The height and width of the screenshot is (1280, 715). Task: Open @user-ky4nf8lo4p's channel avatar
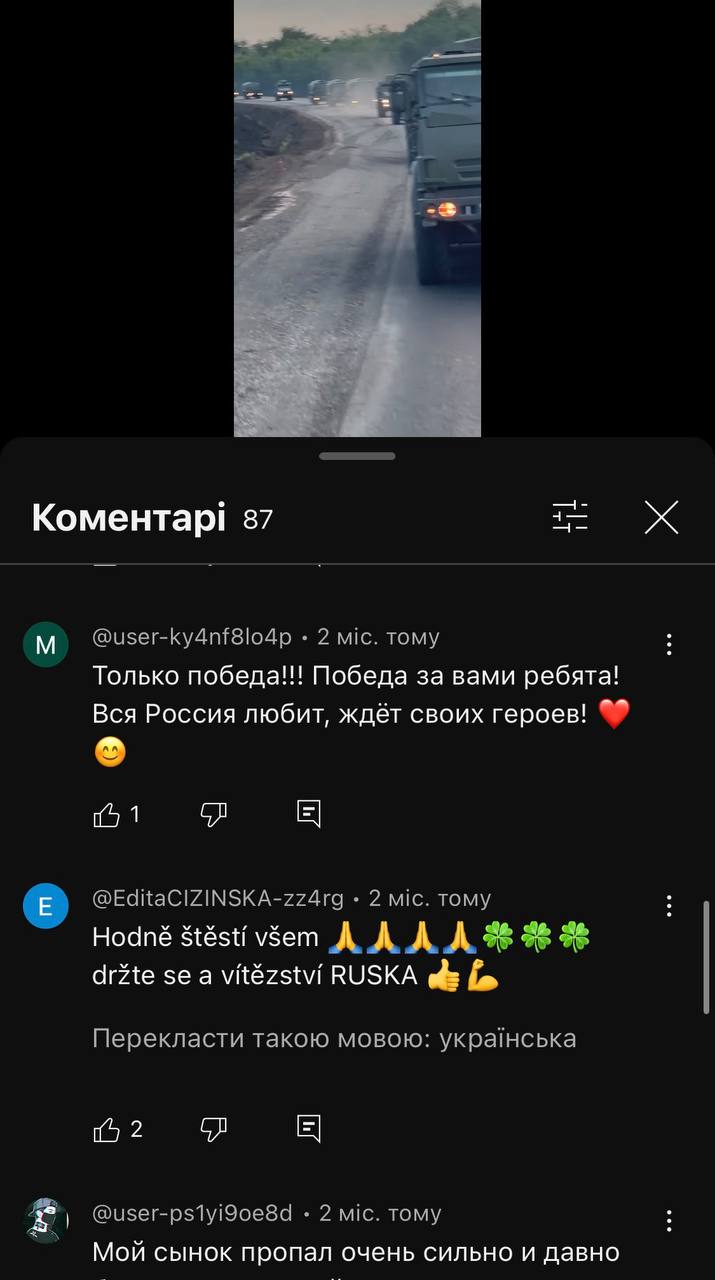coord(46,644)
